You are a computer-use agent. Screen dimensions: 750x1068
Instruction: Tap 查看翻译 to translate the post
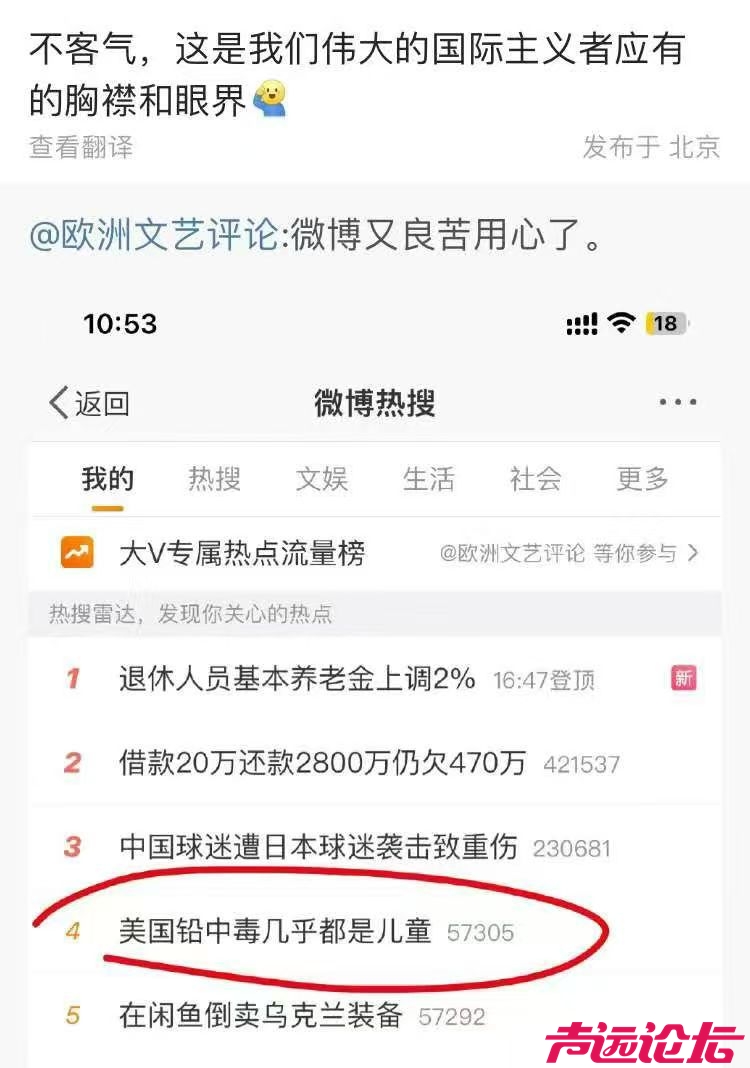pyautogui.click(x=81, y=147)
